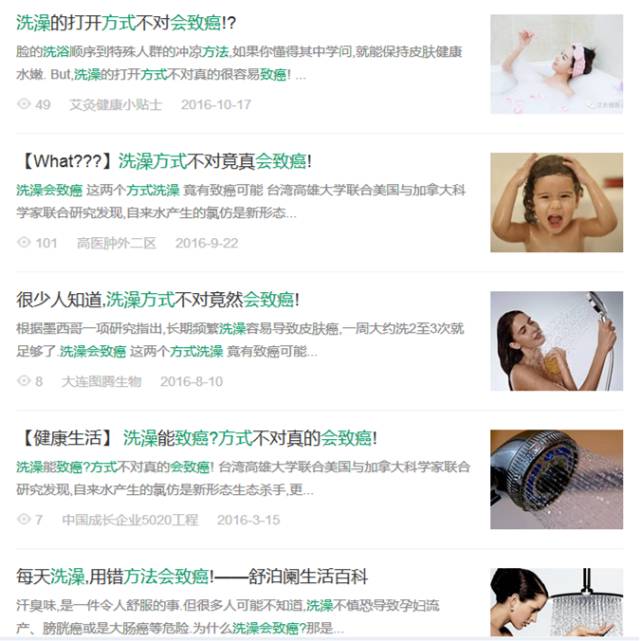Tap the woman holding shower head thumbnail

pos(556,341)
